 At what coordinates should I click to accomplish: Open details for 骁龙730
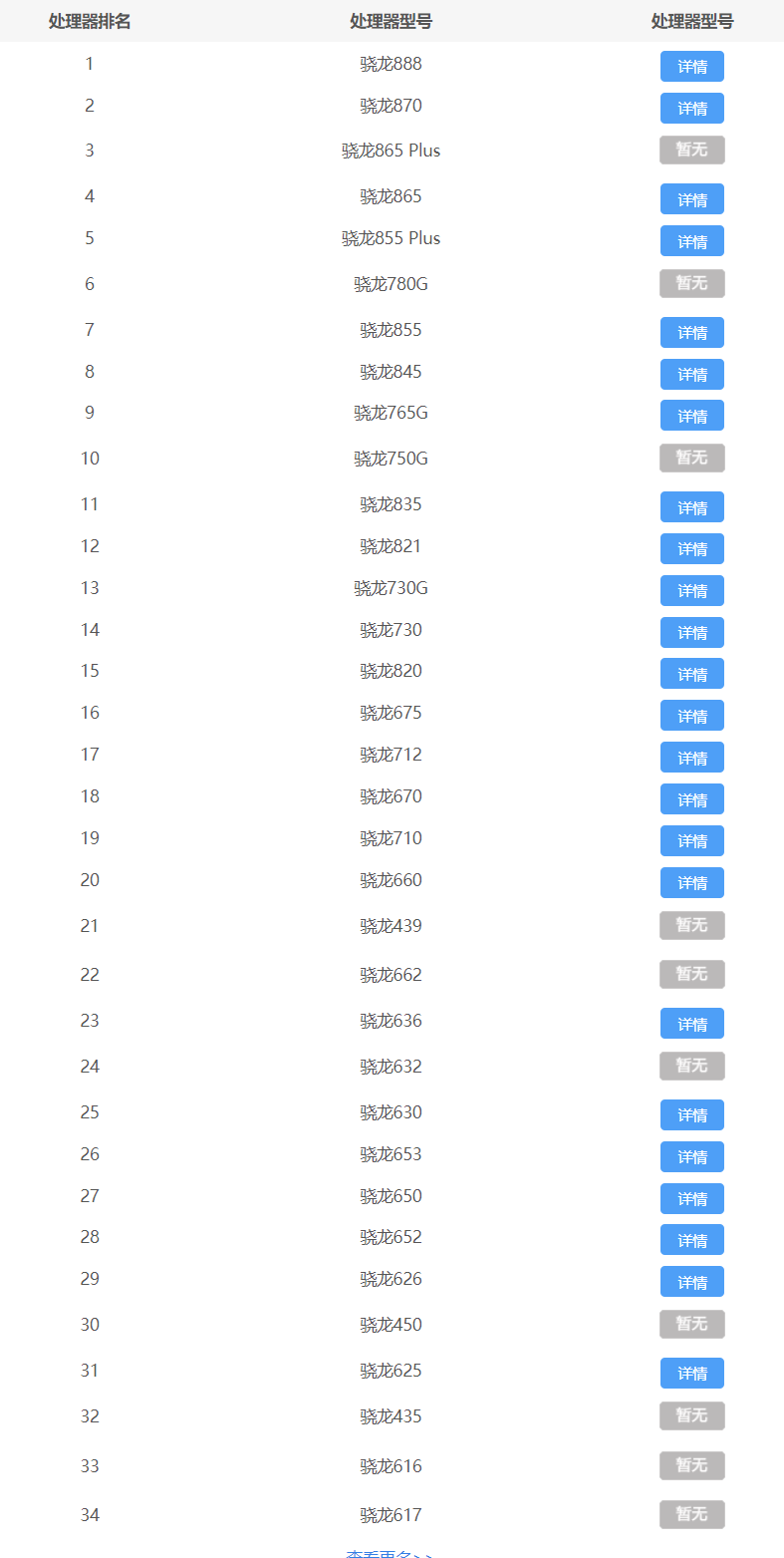pos(691,633)
